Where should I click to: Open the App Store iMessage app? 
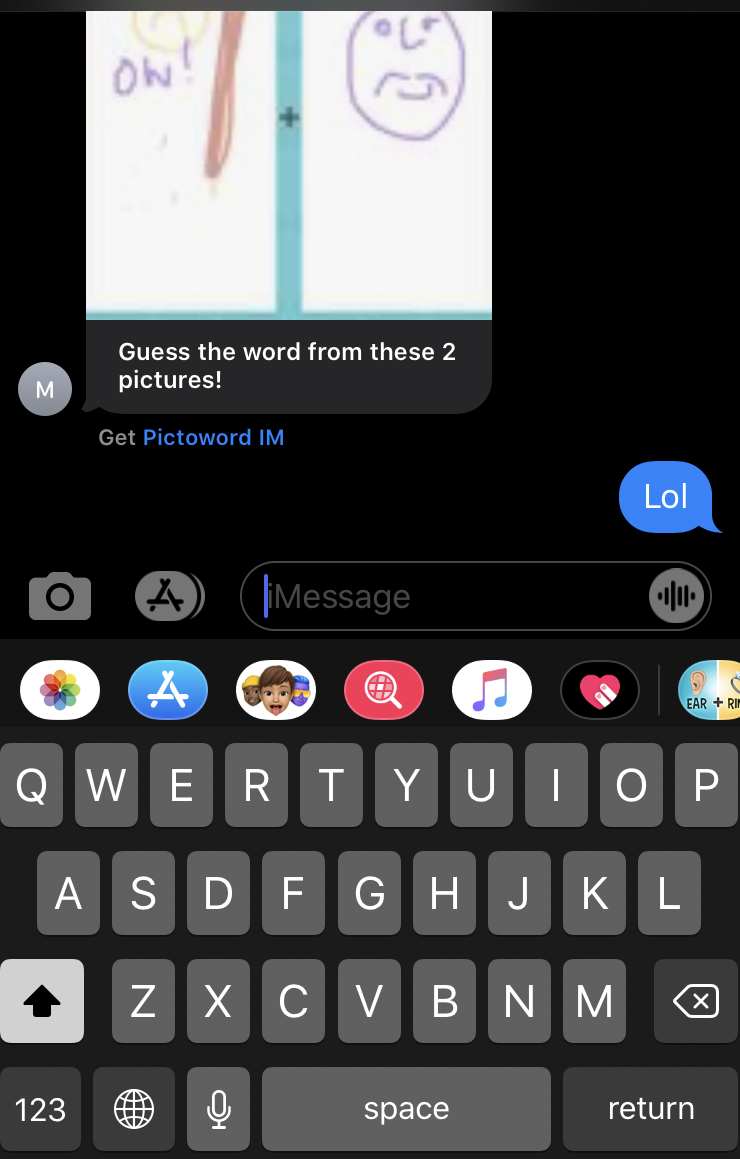click(168, 690)
